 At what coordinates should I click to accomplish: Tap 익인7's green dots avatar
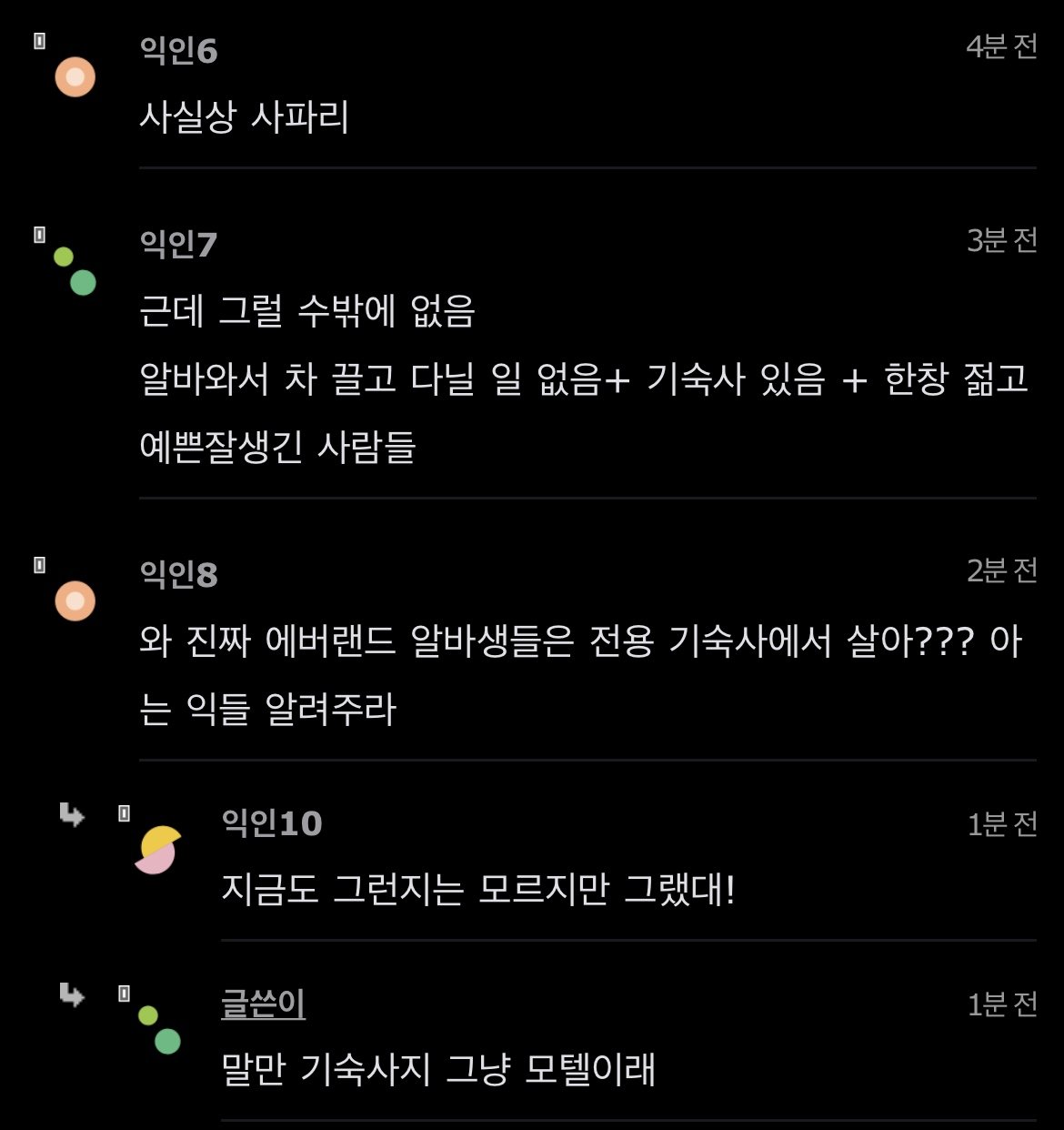[x=75, y=271]
